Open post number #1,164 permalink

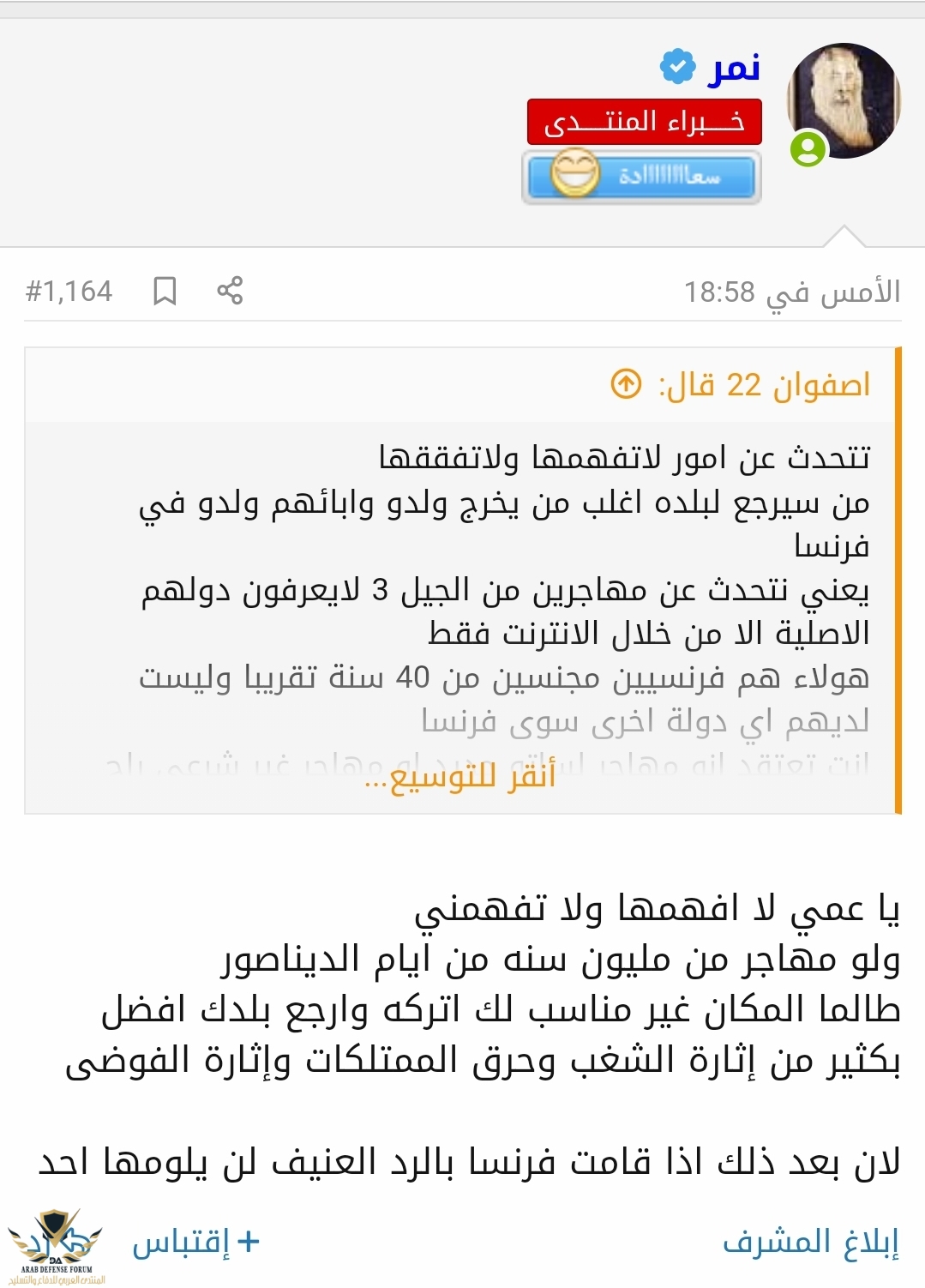click(69, 291)
